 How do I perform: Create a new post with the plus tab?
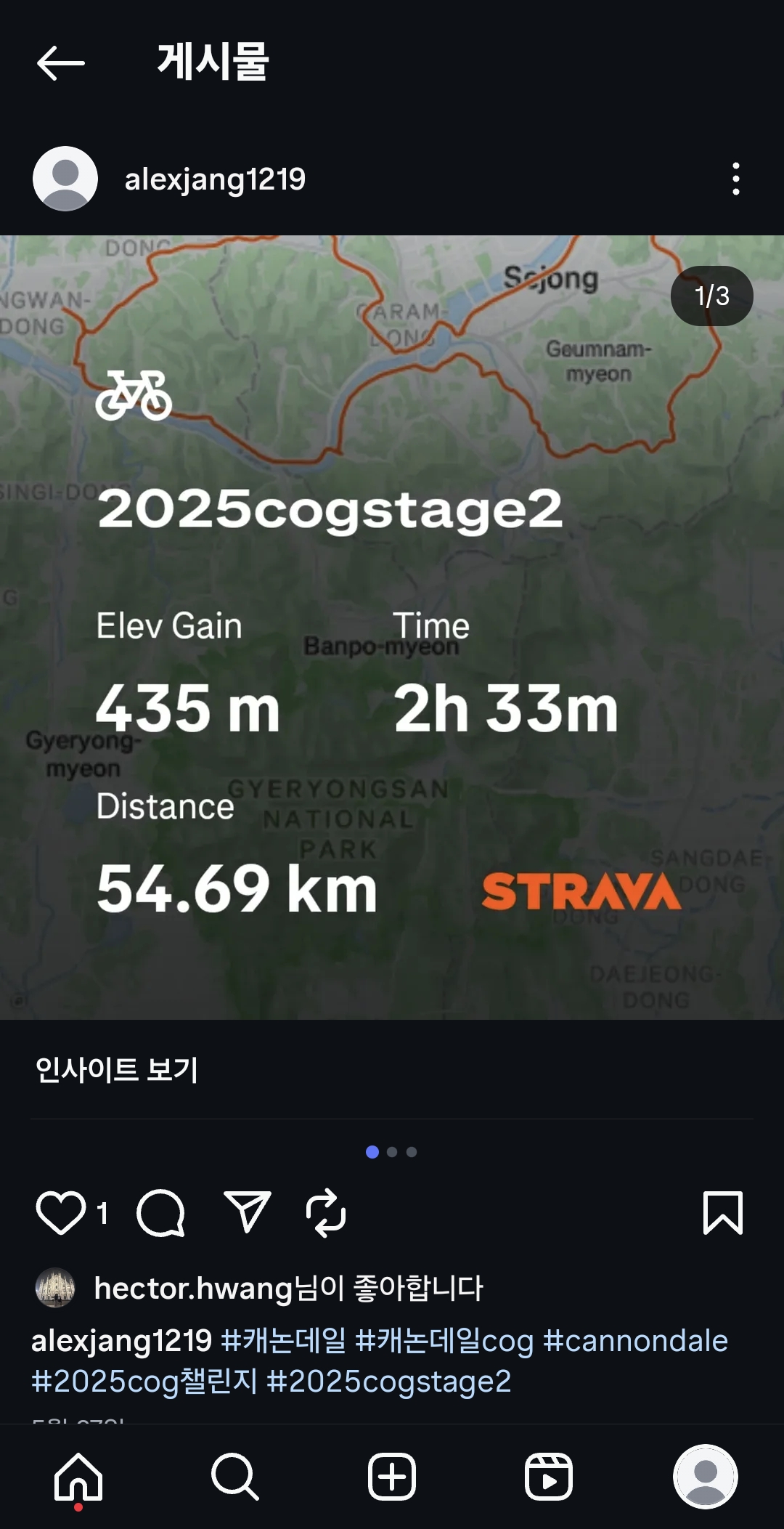coord(392,1477)
